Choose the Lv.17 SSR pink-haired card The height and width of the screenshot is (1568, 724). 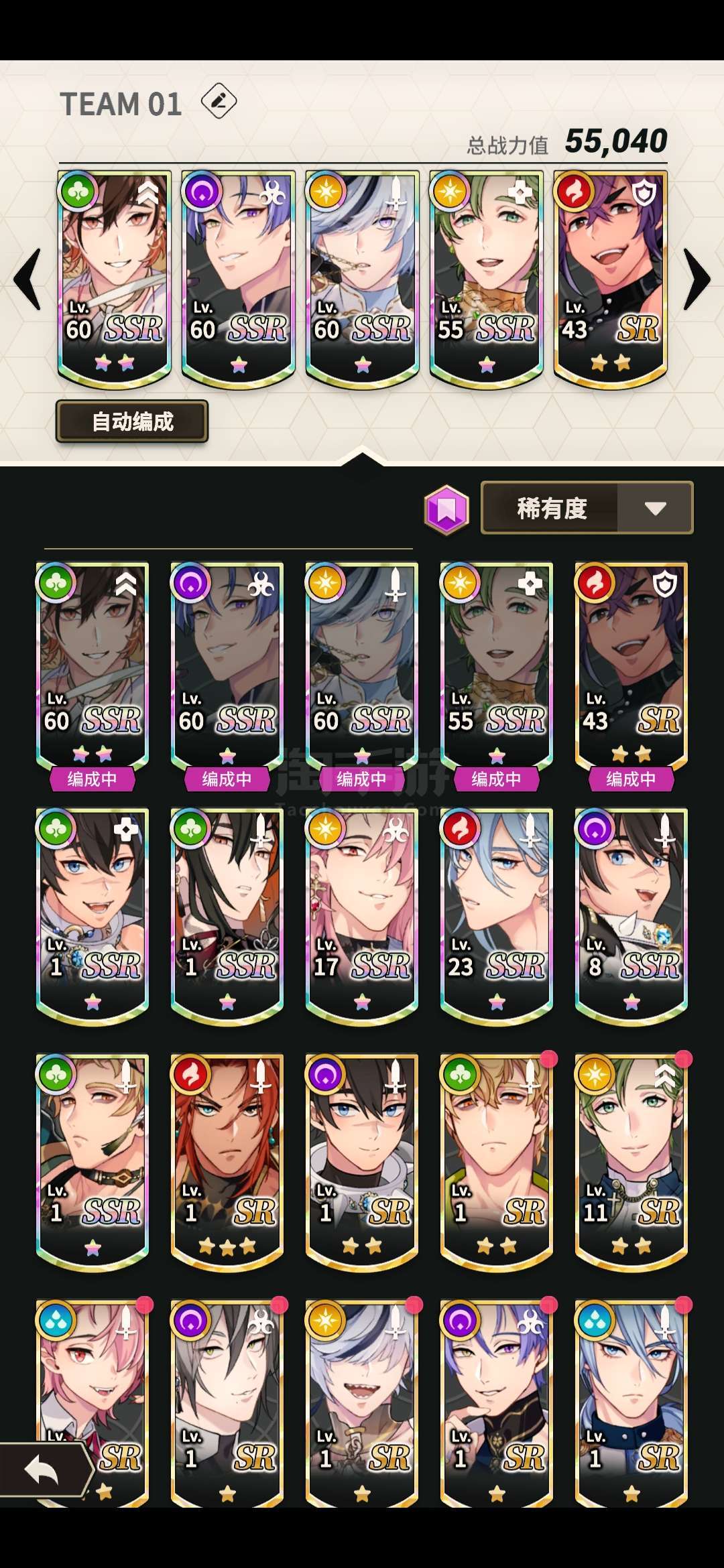pos(362,915)
